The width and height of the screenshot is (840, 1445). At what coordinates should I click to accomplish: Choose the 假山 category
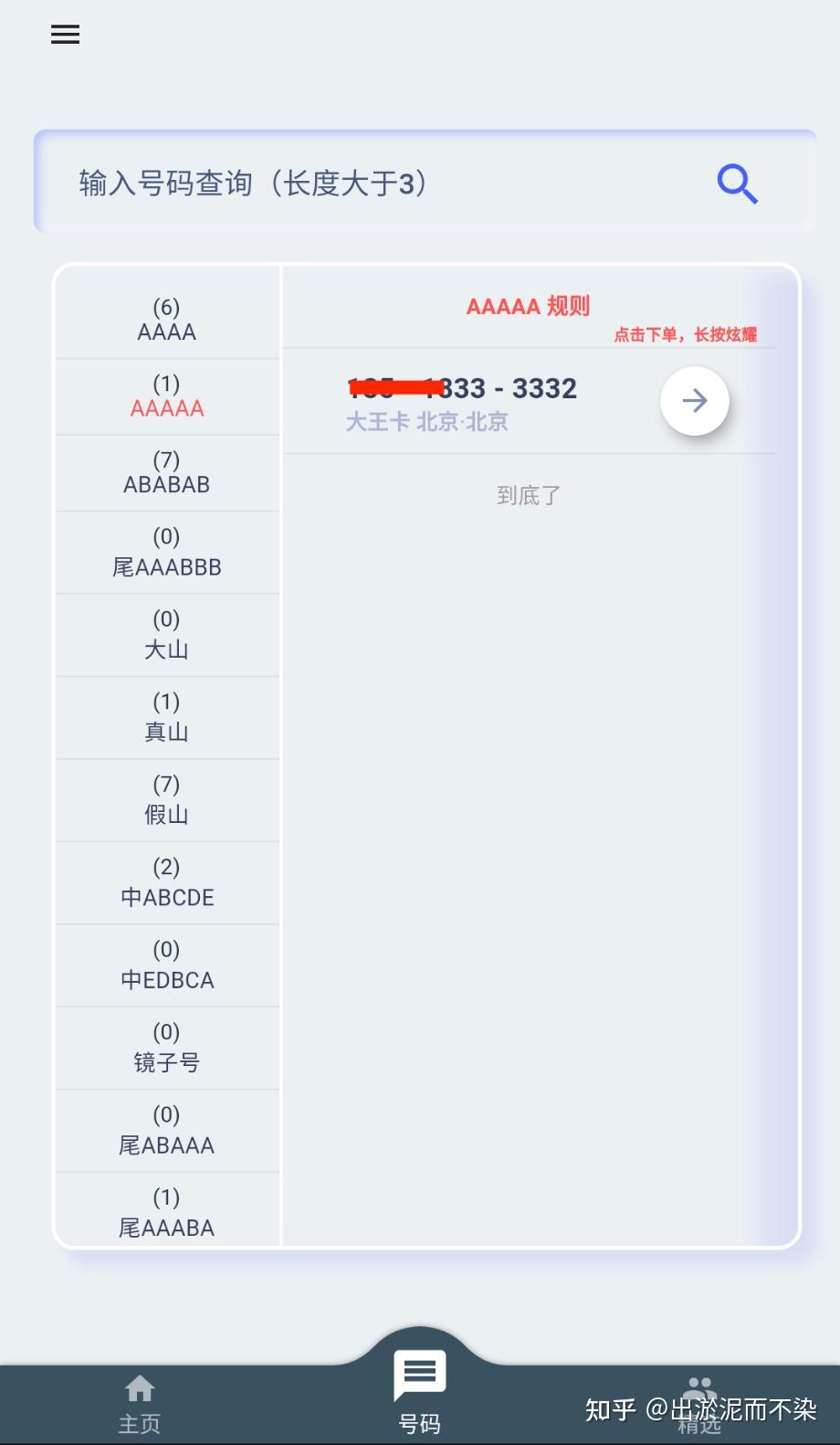[167, 800]
